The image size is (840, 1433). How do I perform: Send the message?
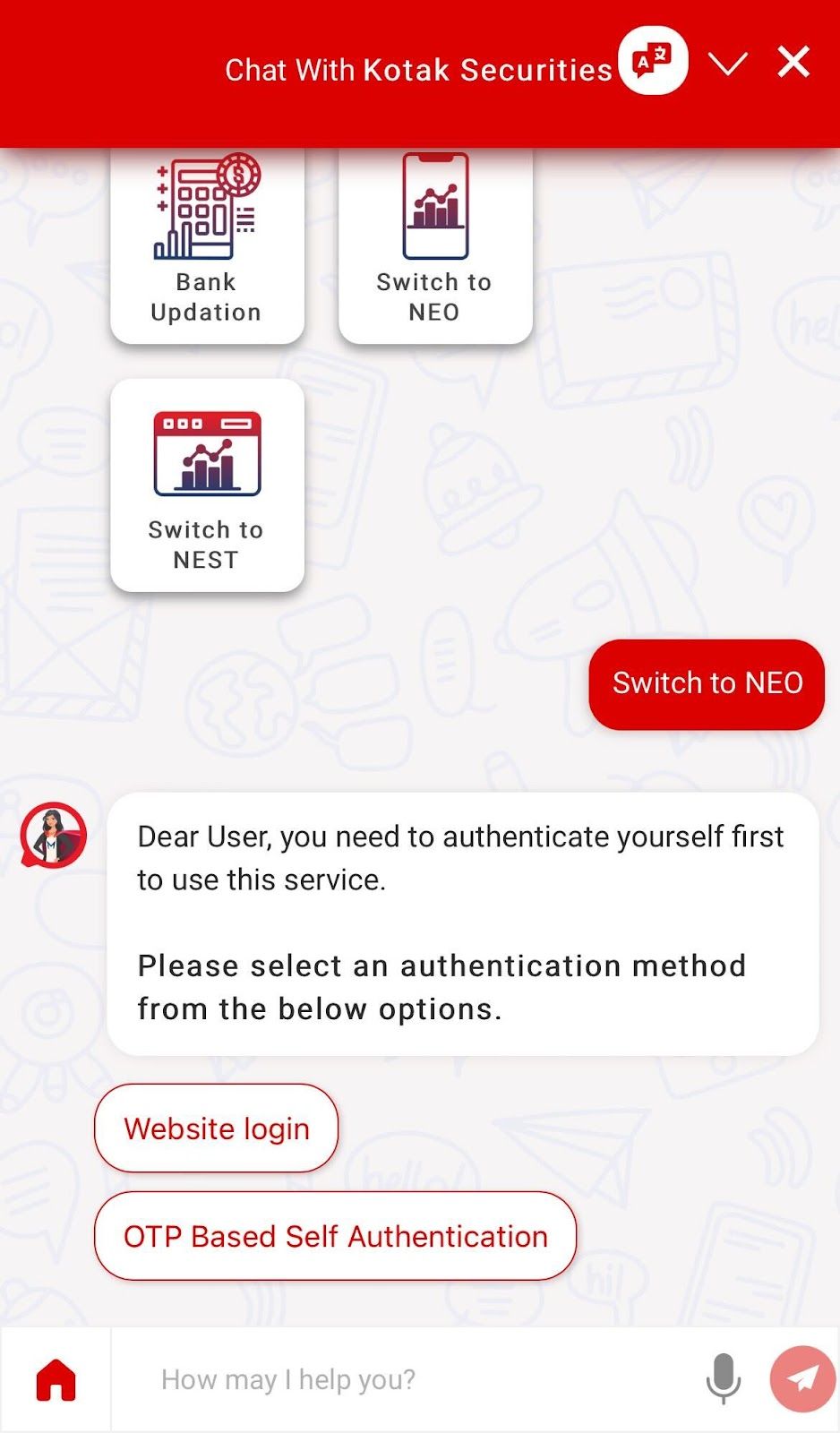(x=802, y=1379)
